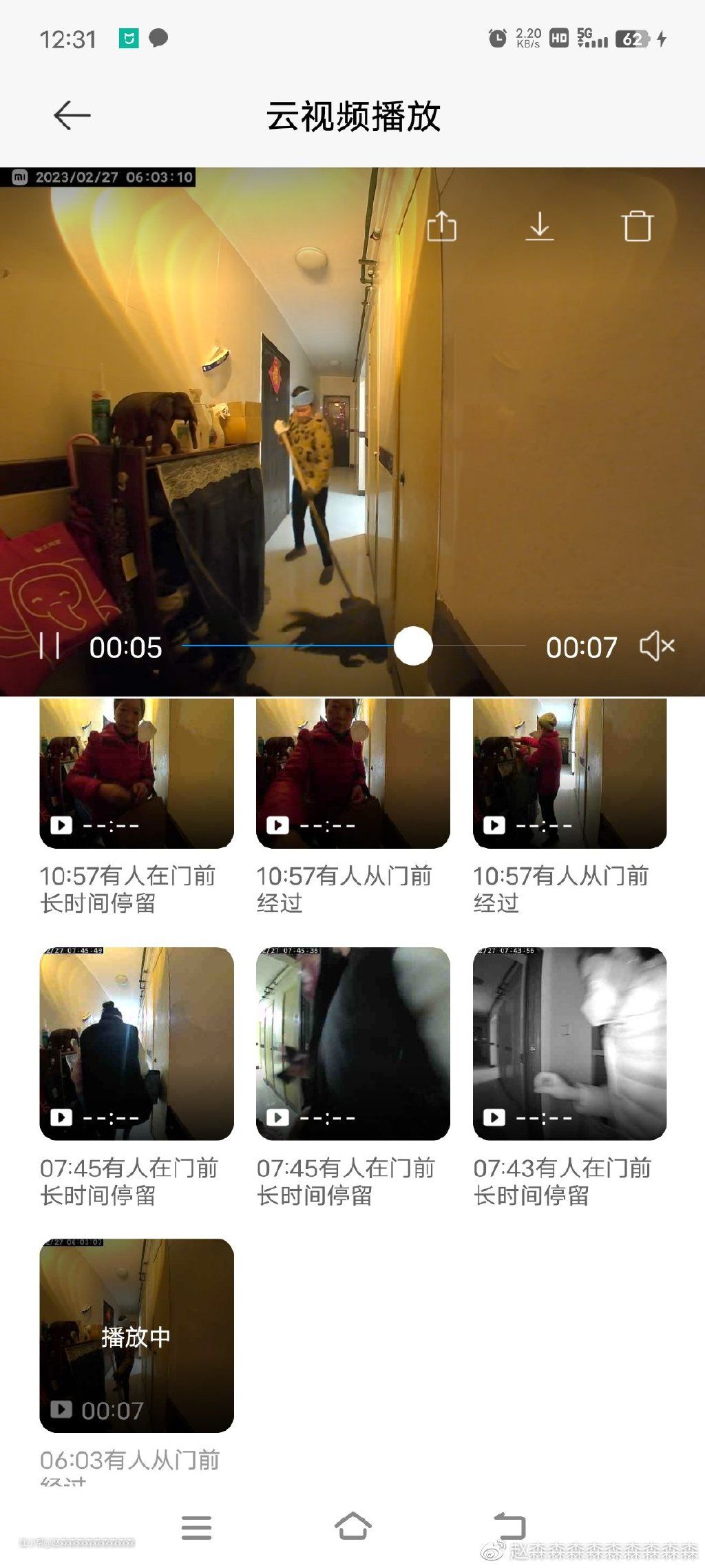Pause the playing video

coord(49,646)
